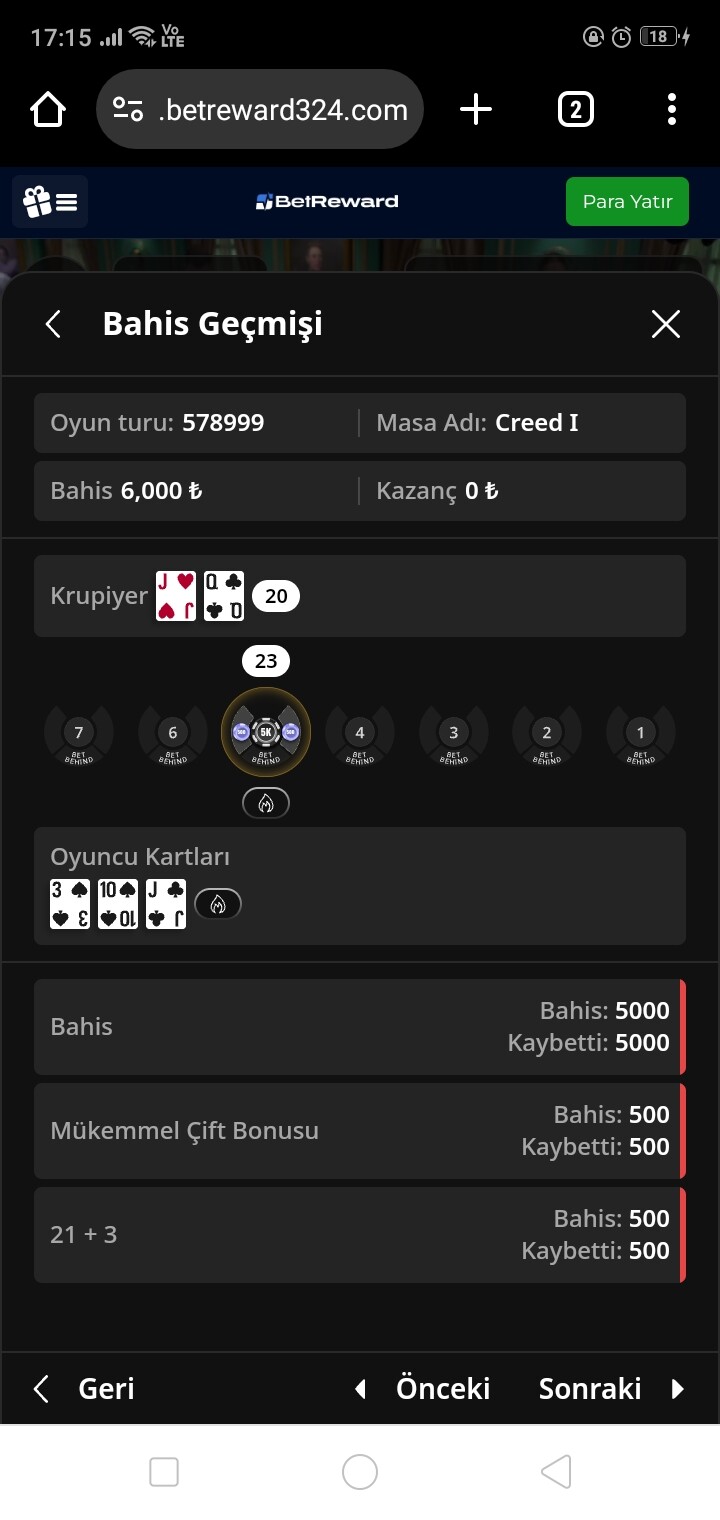Screen dimensions: 720x1520
Task: View the open tabs switcher
Action: click(x=575, y=110)
